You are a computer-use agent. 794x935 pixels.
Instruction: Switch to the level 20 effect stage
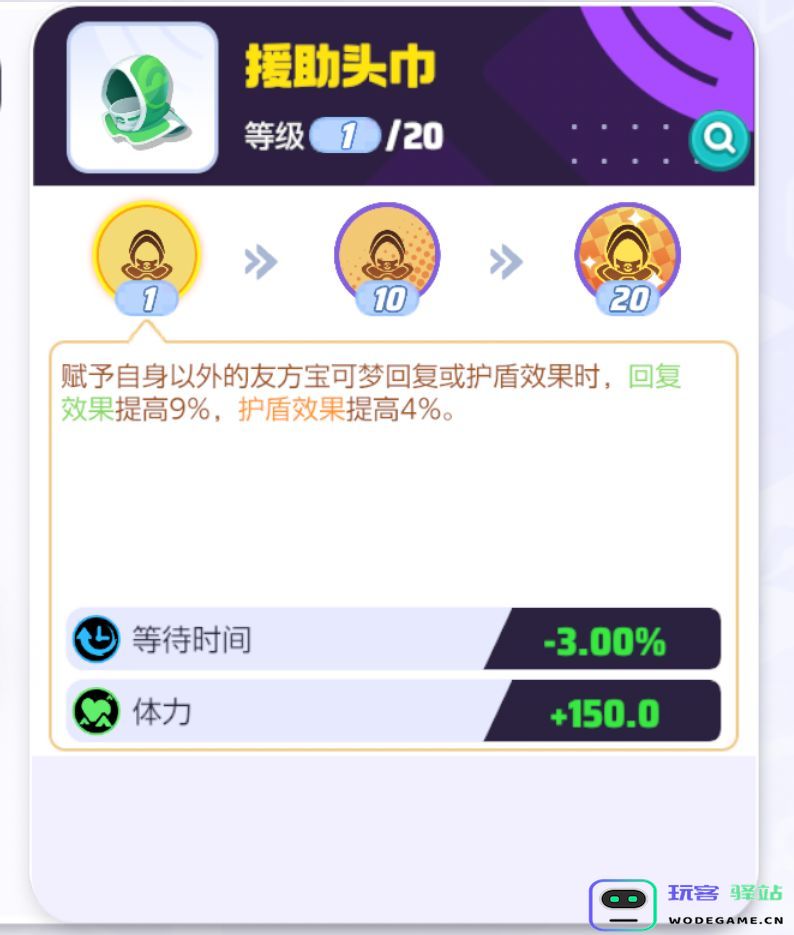627,256
